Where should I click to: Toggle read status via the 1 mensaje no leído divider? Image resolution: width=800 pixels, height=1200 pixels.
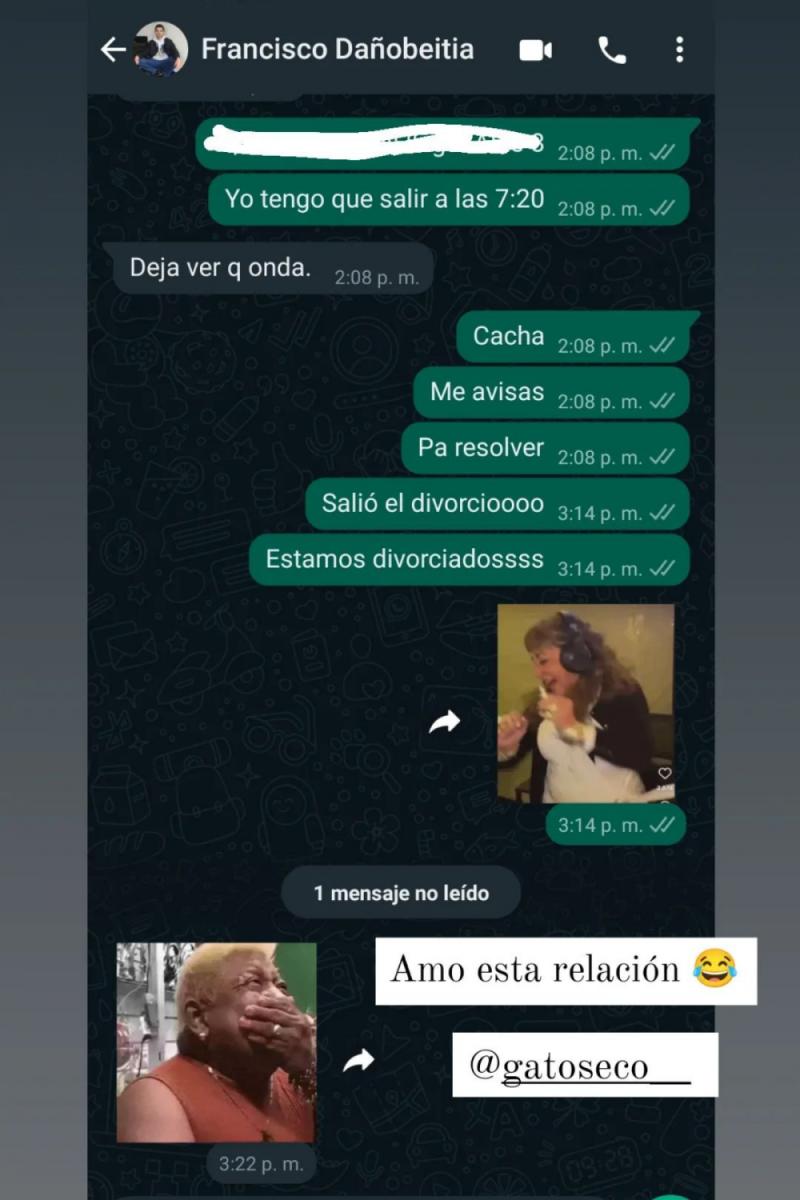pos(400,892)
